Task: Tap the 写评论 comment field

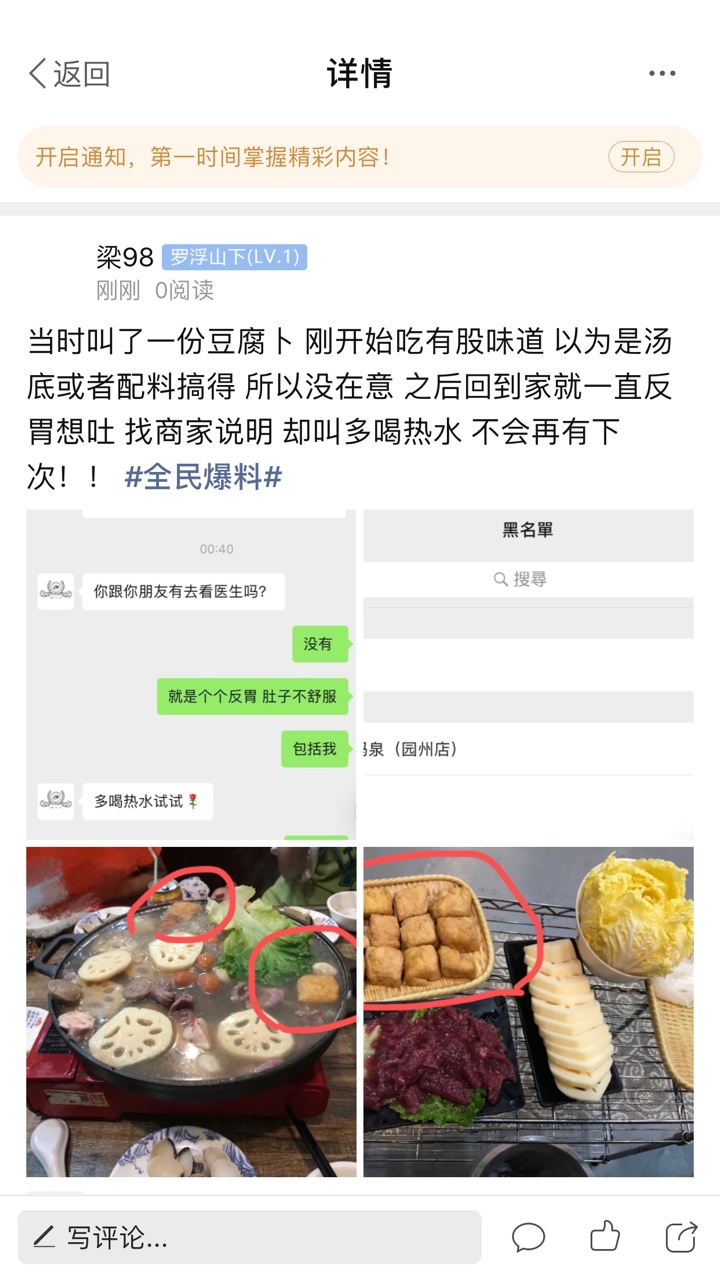Action: [x=249, y=1237]
